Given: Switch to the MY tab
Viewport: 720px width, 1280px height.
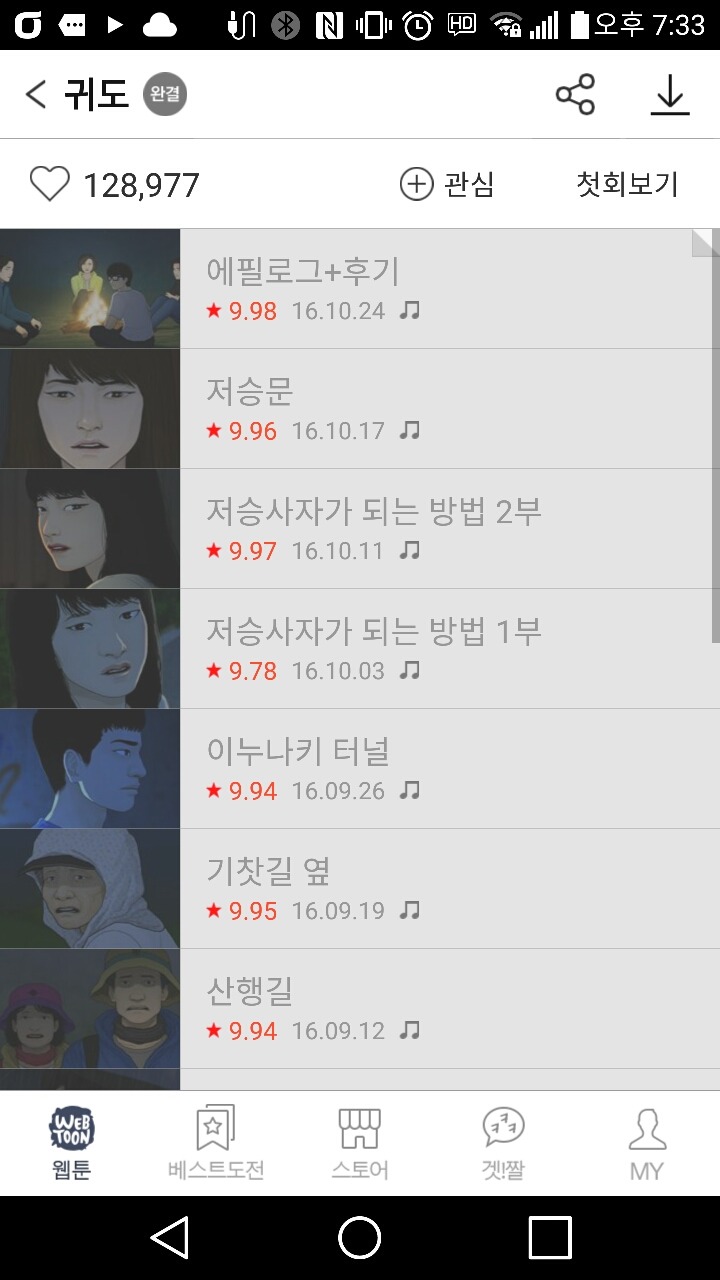Looking at the screenshot, I should (647, 1143).
